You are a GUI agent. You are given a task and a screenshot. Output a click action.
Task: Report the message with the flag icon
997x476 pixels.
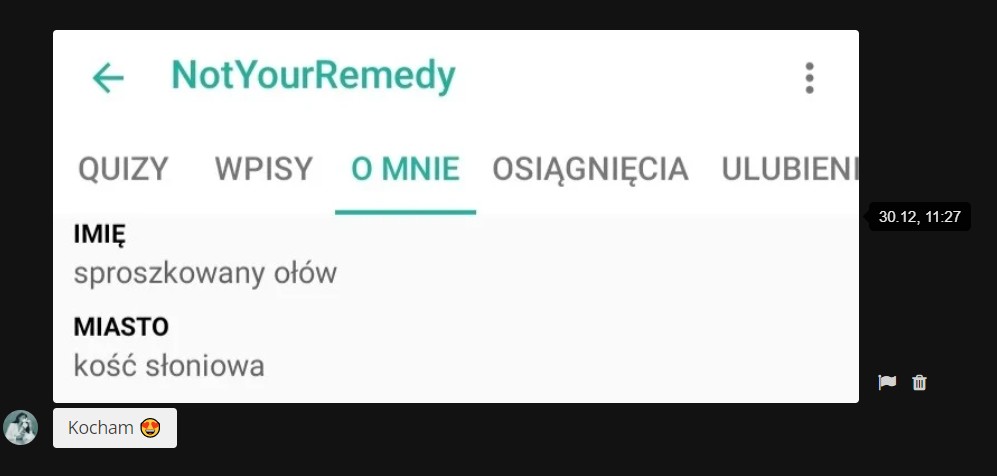pyautogui.click(x=887, y=382)
